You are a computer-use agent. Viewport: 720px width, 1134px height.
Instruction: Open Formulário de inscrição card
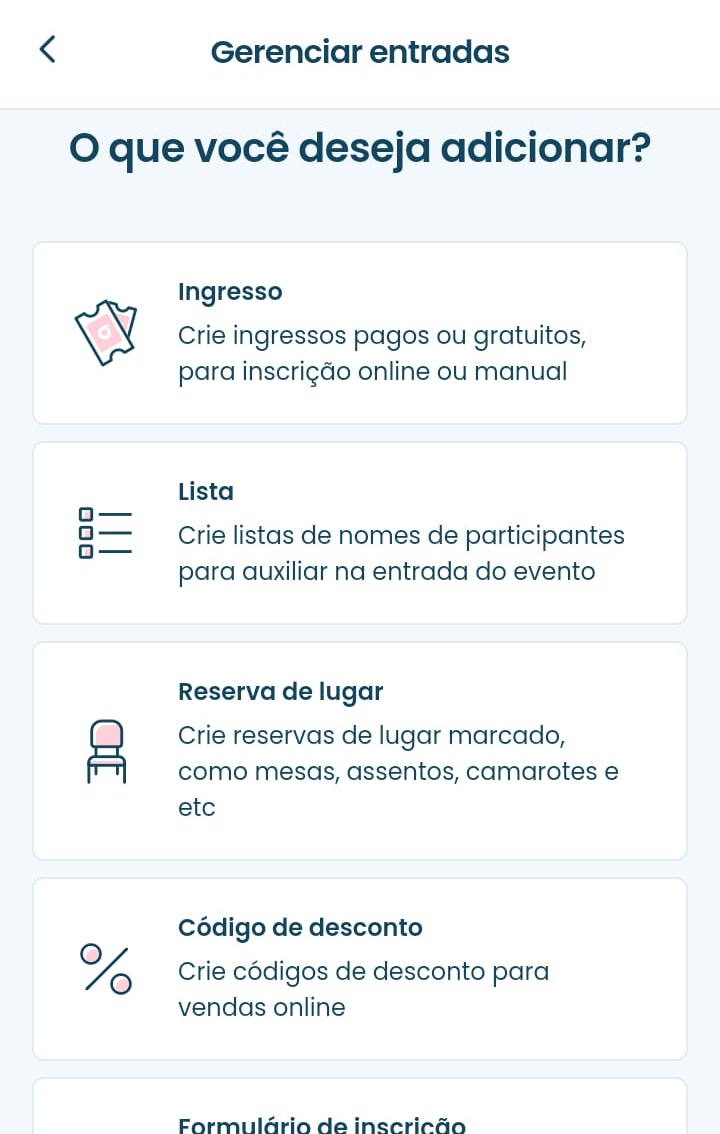pyautogui.click(x=360, y=1112)
